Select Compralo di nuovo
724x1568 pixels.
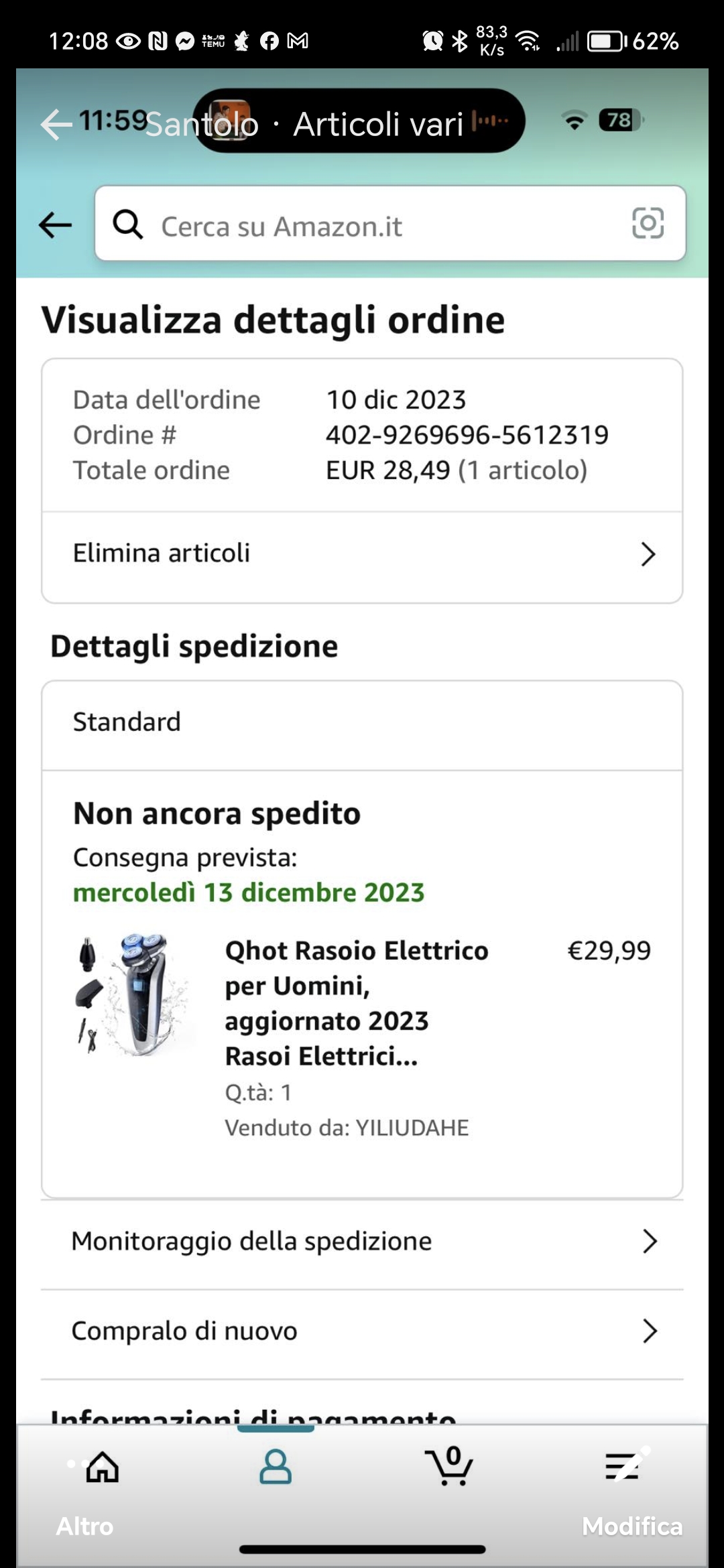click(x=362, y=1331)
